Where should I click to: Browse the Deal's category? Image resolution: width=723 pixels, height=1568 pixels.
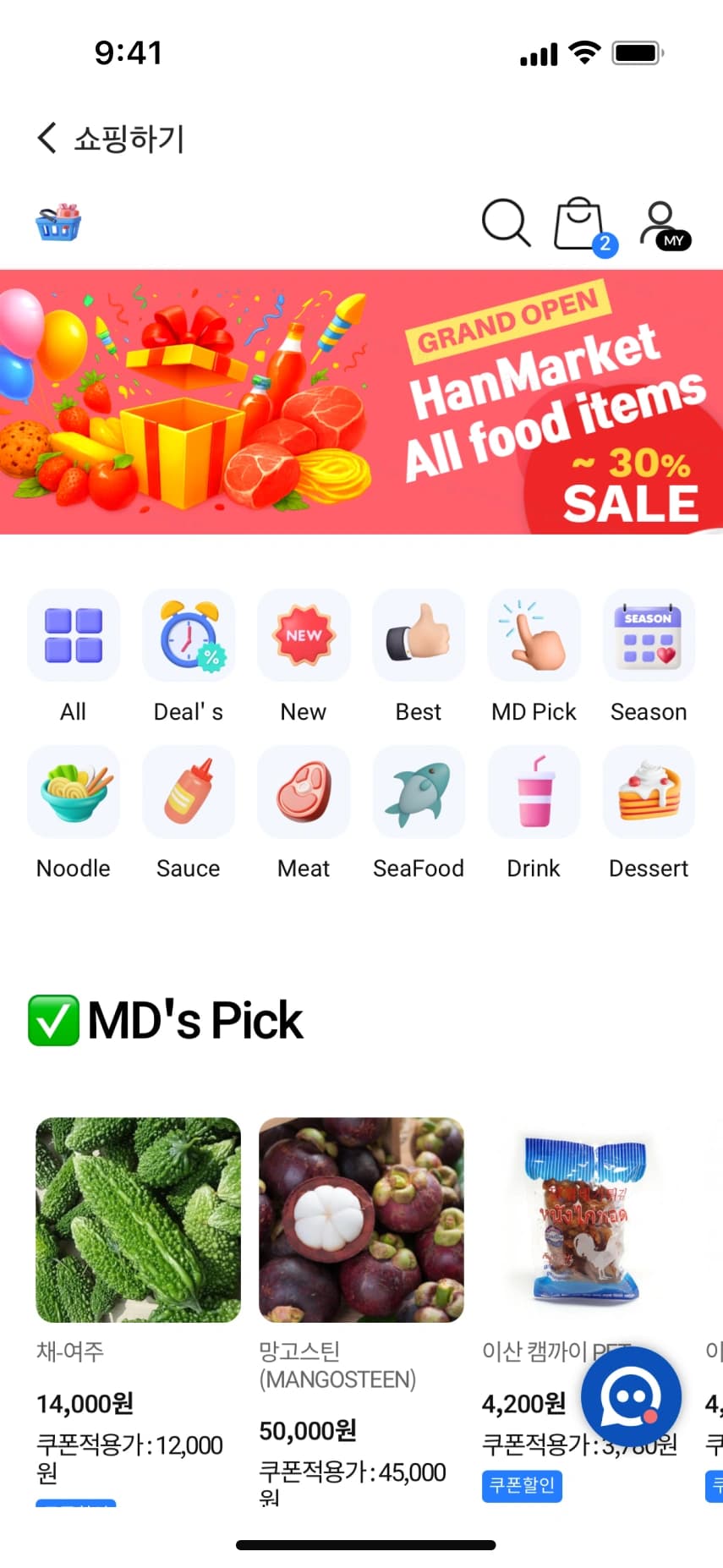click(x=189, y=636)
